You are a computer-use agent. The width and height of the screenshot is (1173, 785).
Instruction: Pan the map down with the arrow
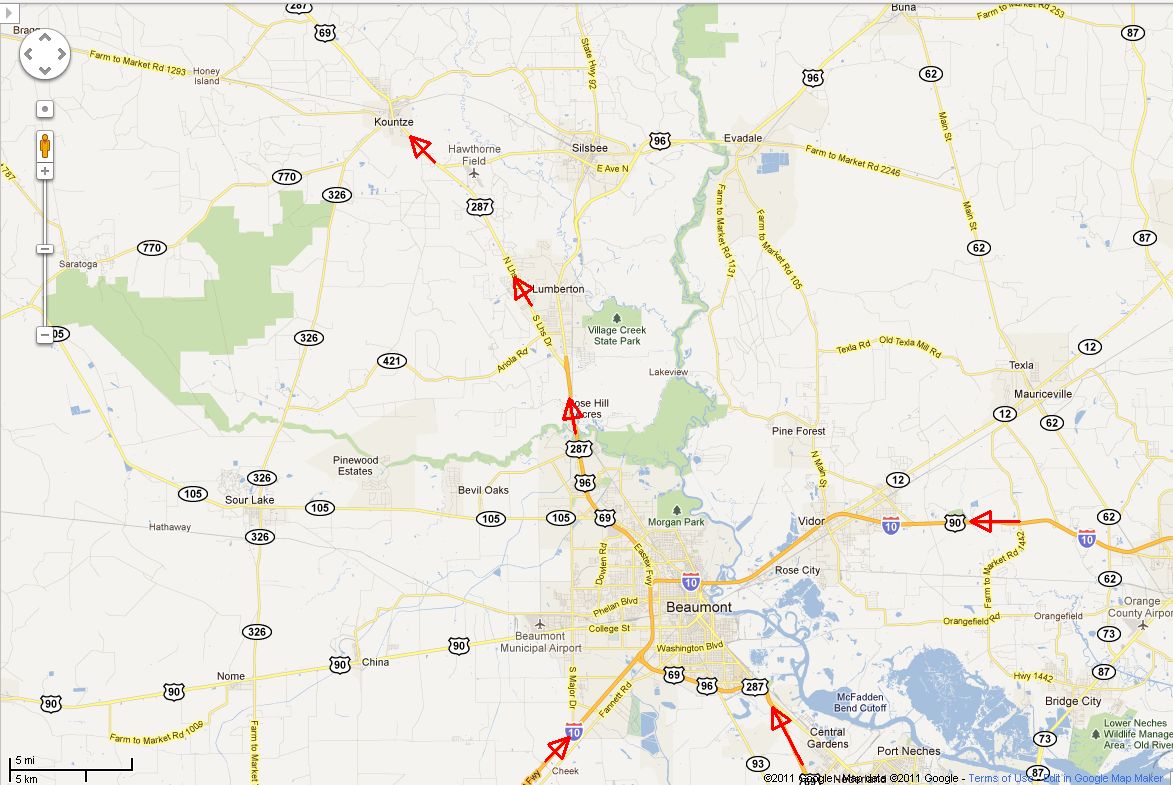pos(45,69)
